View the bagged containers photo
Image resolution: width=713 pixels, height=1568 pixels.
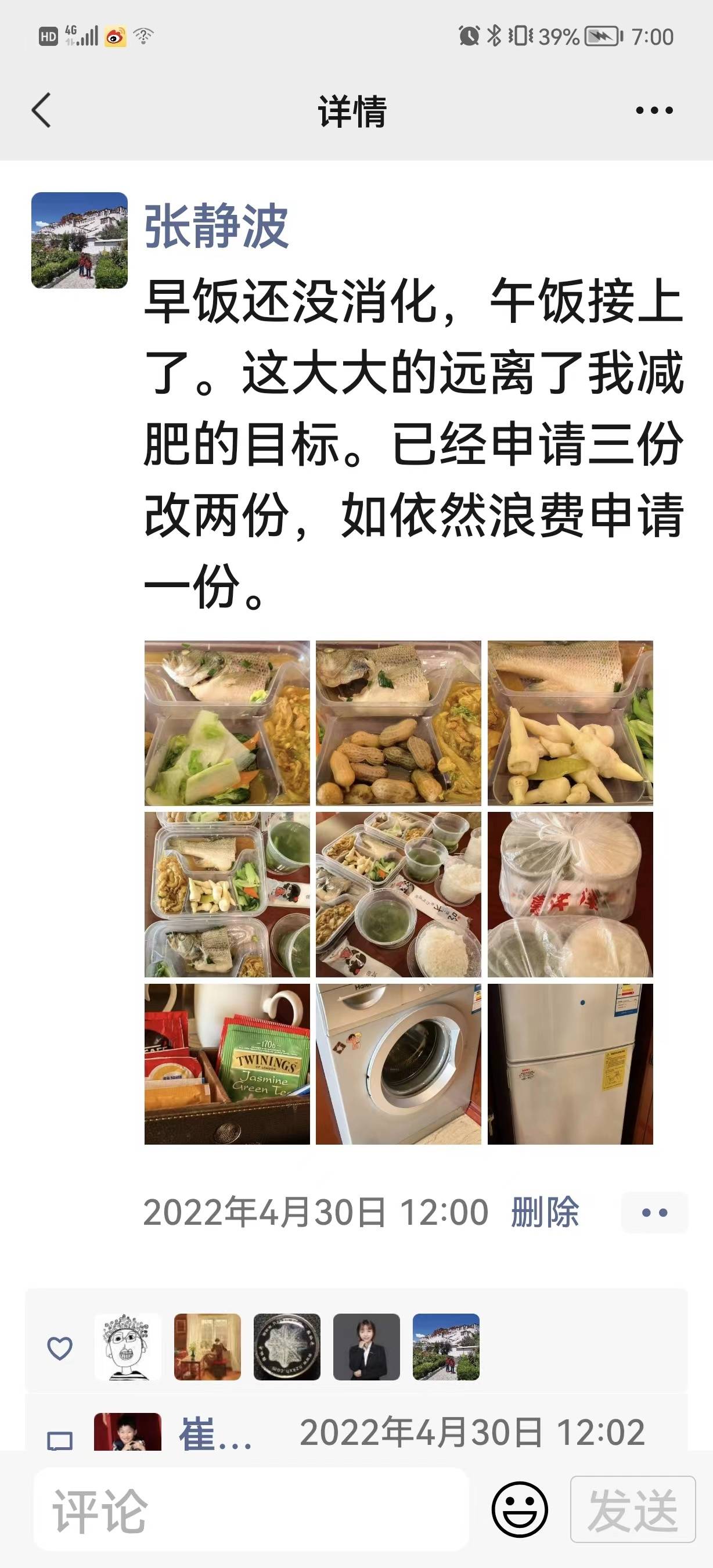tap(570, 894)
